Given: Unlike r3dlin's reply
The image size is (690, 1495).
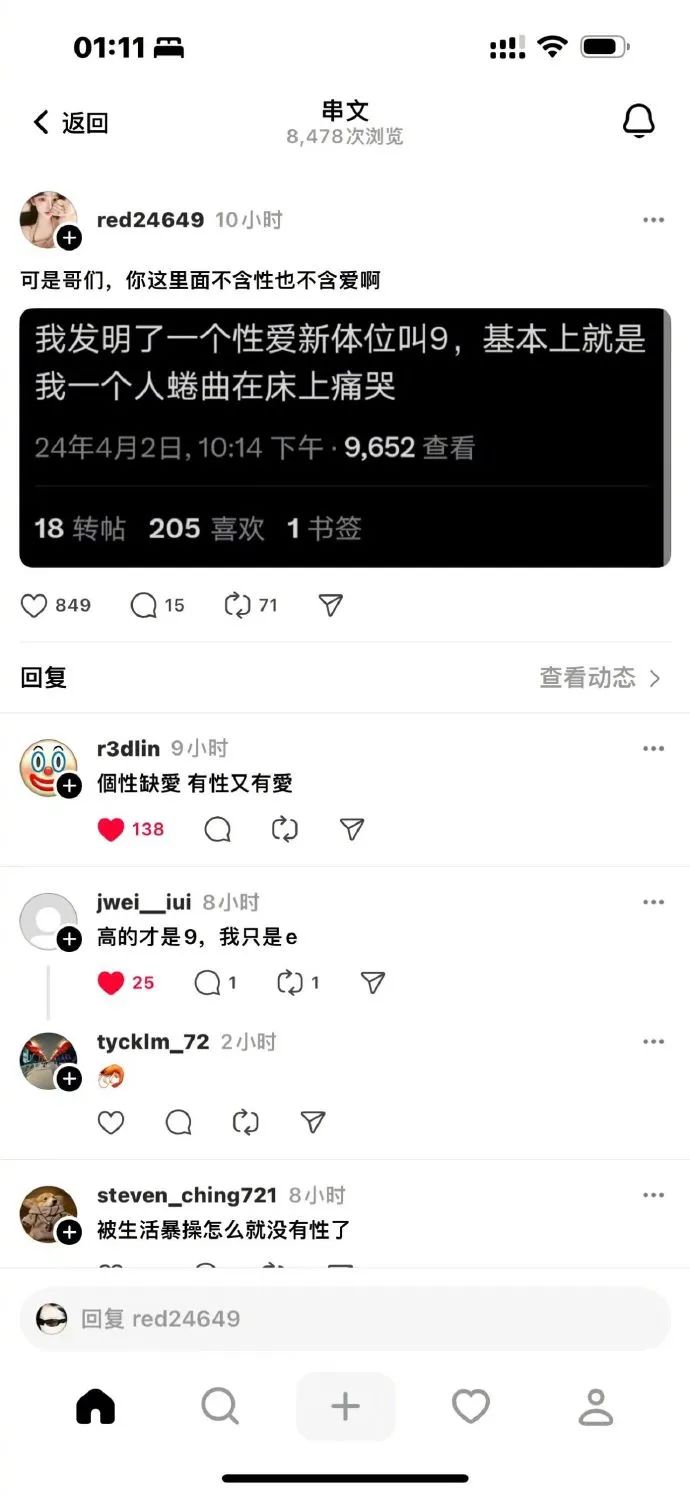Looking at the screenshot, I should click(111, 829).
